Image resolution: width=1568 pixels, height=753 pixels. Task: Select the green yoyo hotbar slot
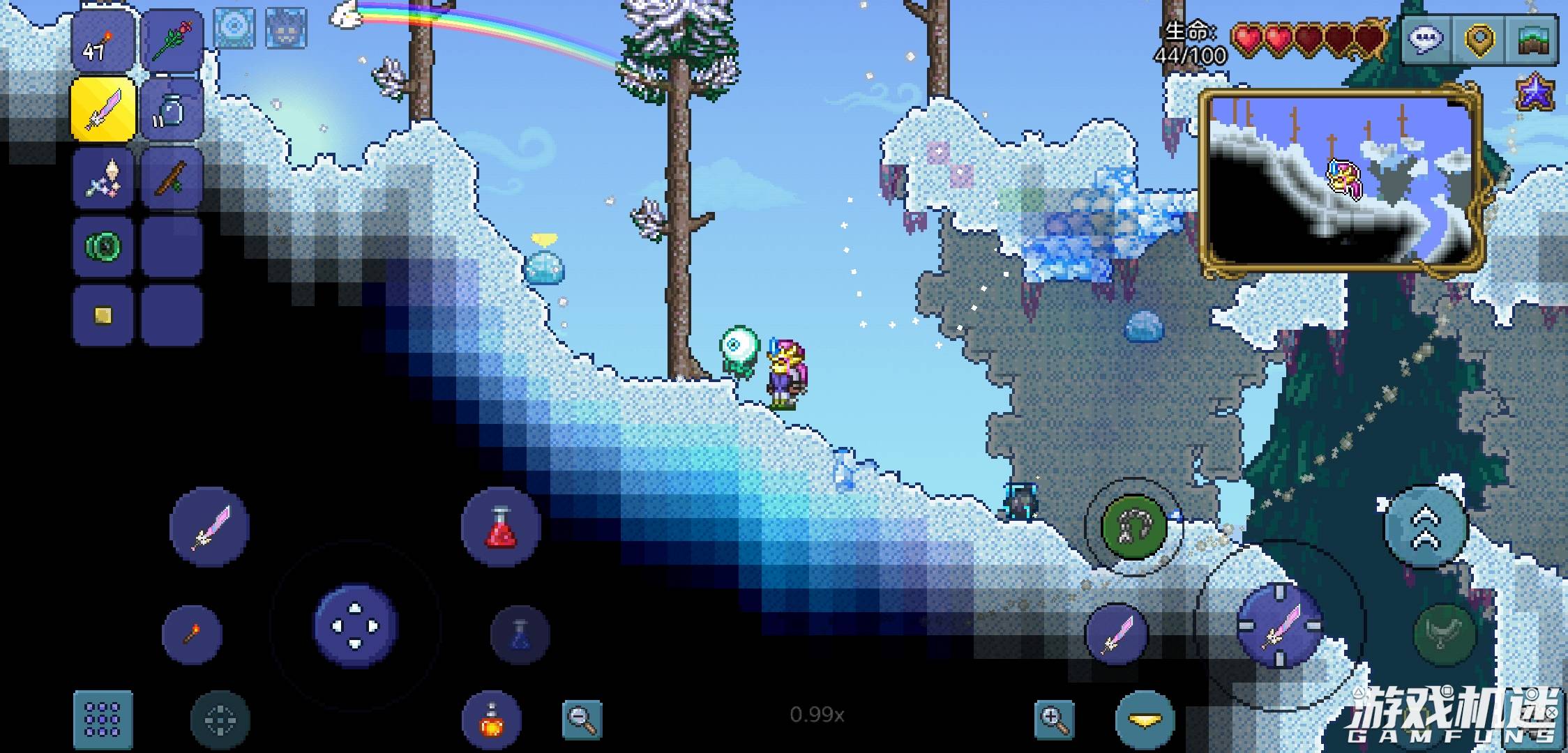[103, 247]
